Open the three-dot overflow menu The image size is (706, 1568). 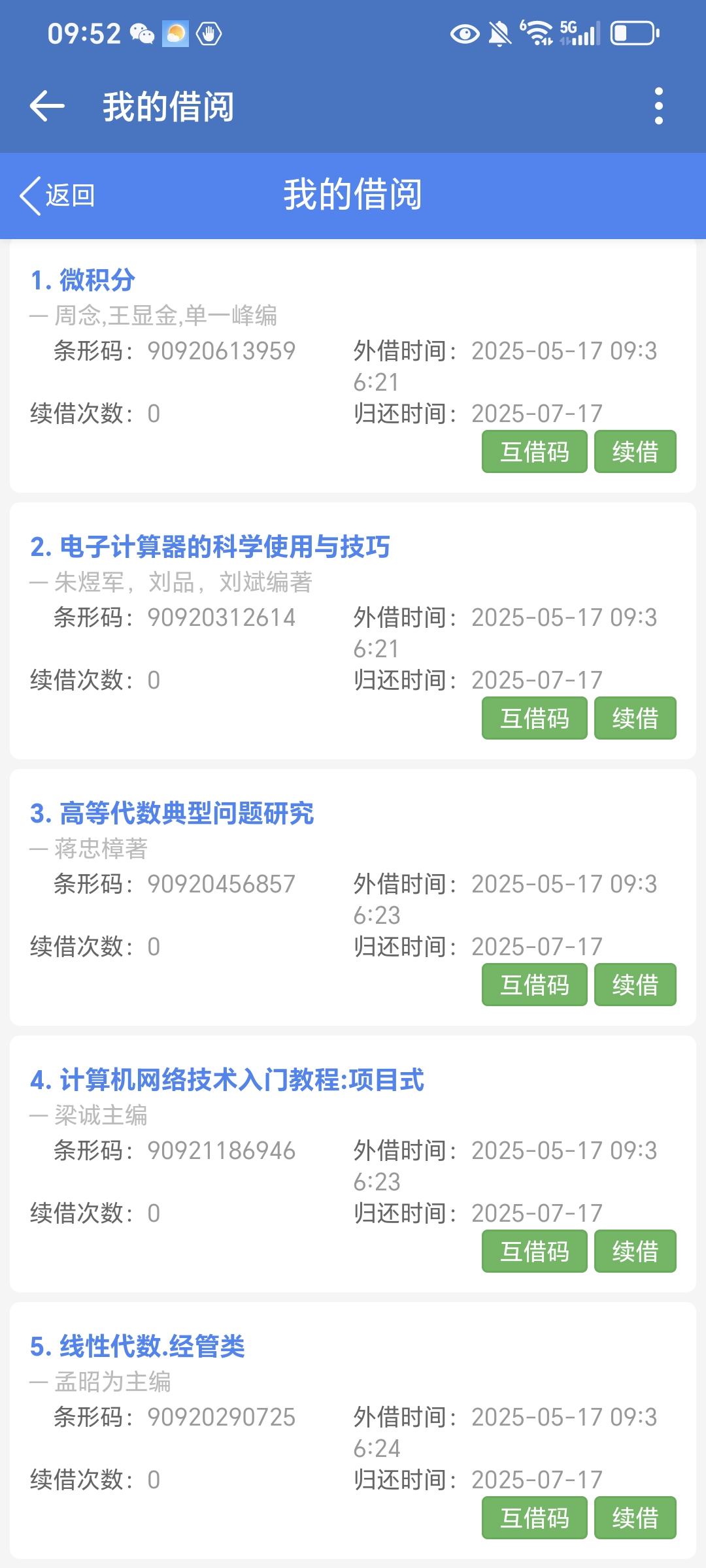click(658, 106)
